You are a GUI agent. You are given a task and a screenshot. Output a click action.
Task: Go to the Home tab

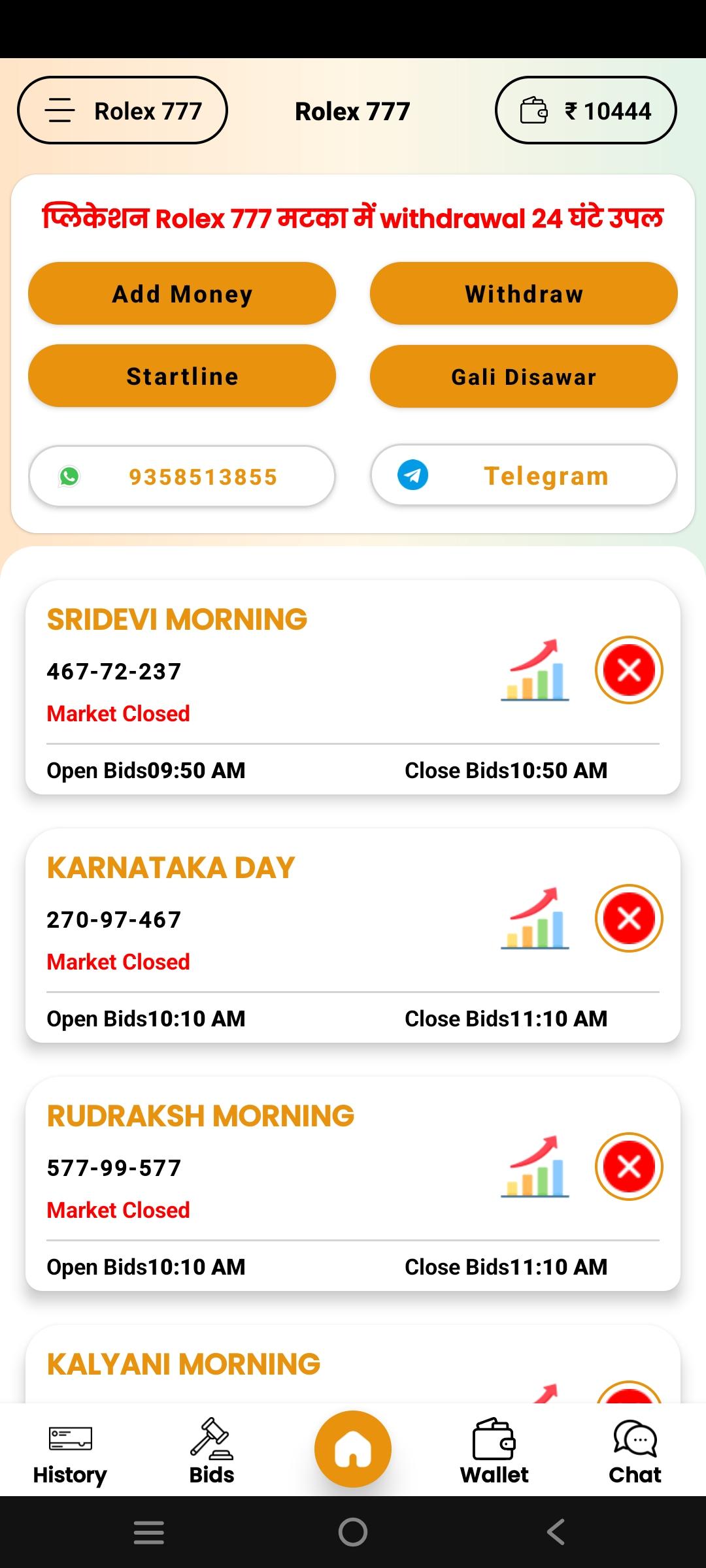click(353, 1448)
